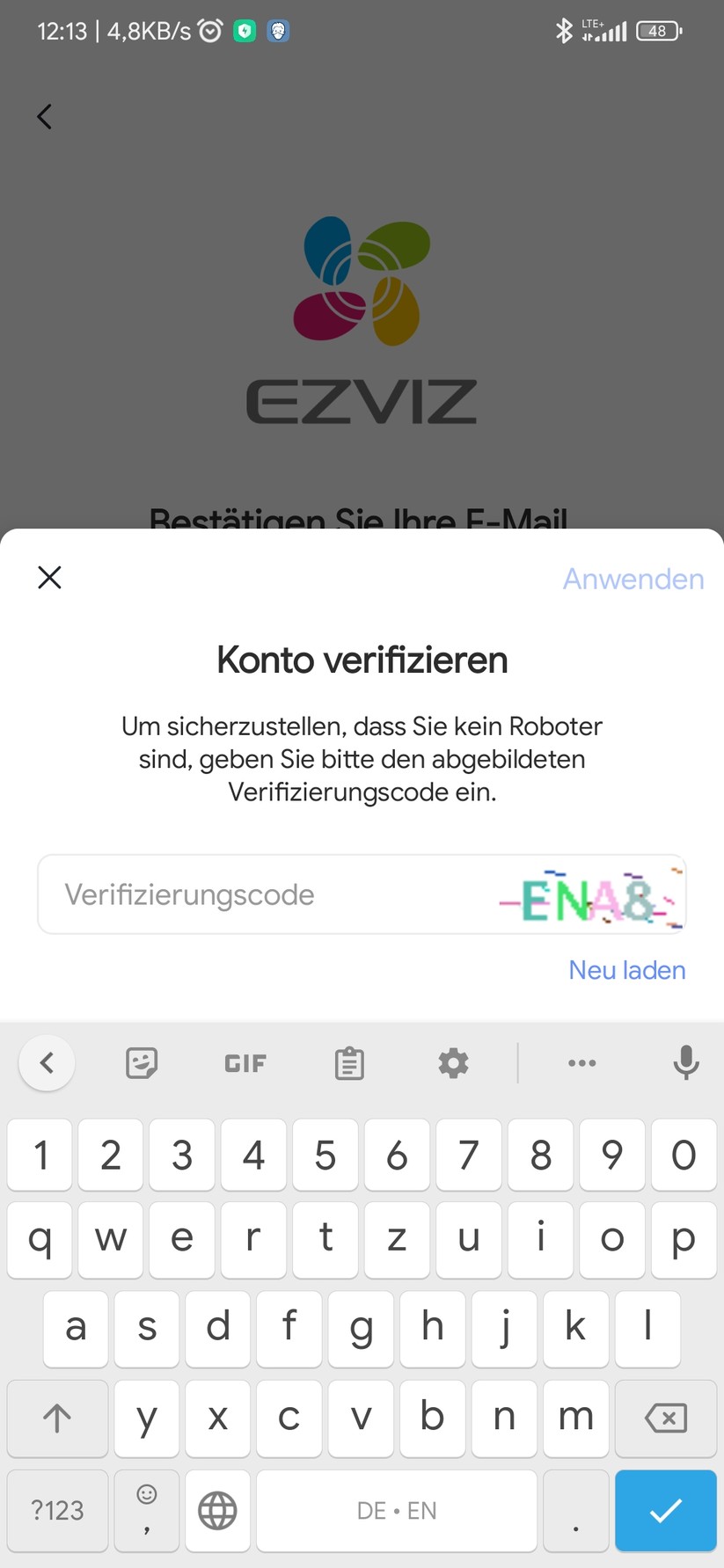Confirm input with the blue checkmark key
The width and height of the screenshot is (724, 1568).
tap(666, 1511)
